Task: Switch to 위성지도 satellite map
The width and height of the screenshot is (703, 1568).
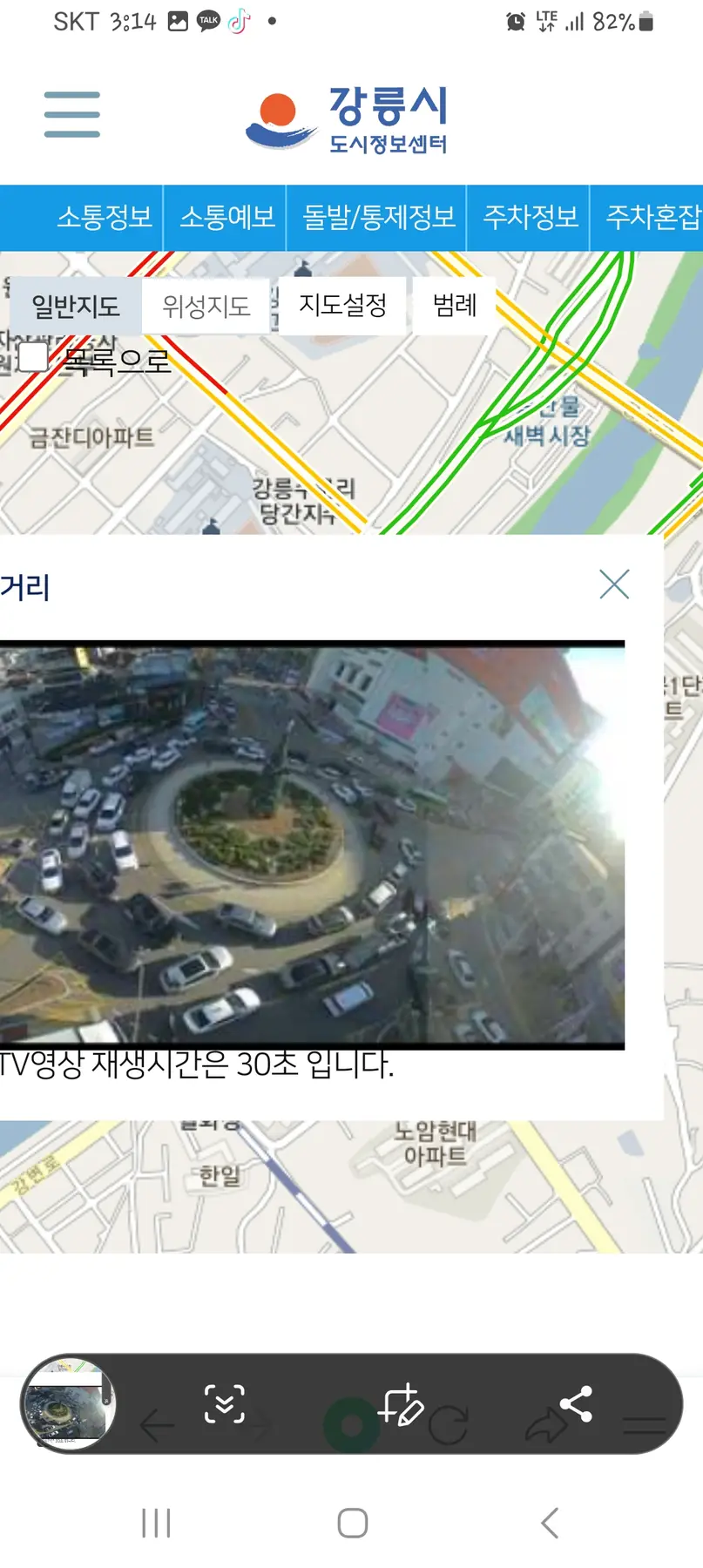Action: [x=206, y=306]
